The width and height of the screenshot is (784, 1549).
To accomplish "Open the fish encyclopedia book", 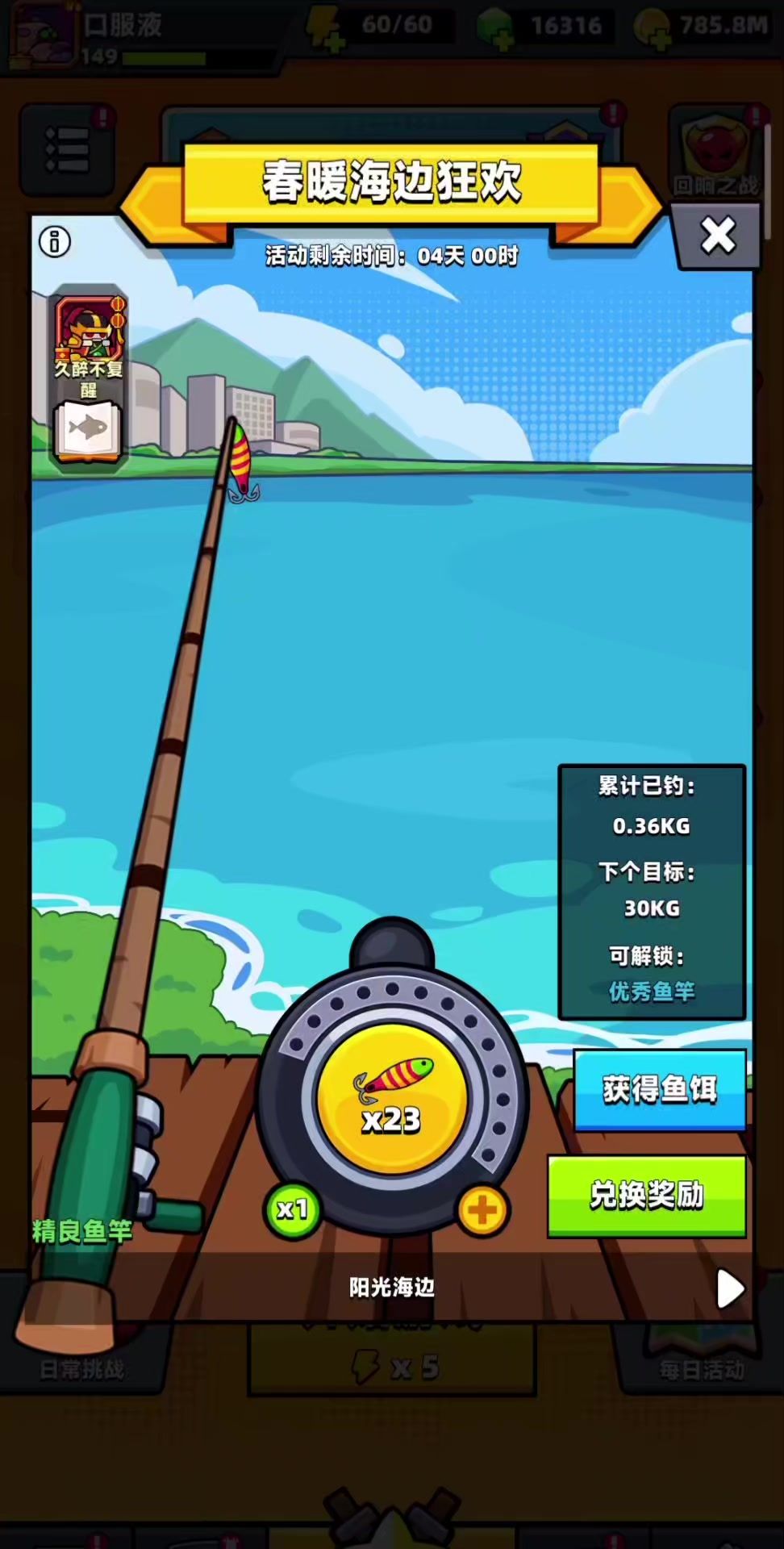I will pyautogui.click(x=88, y=429).
